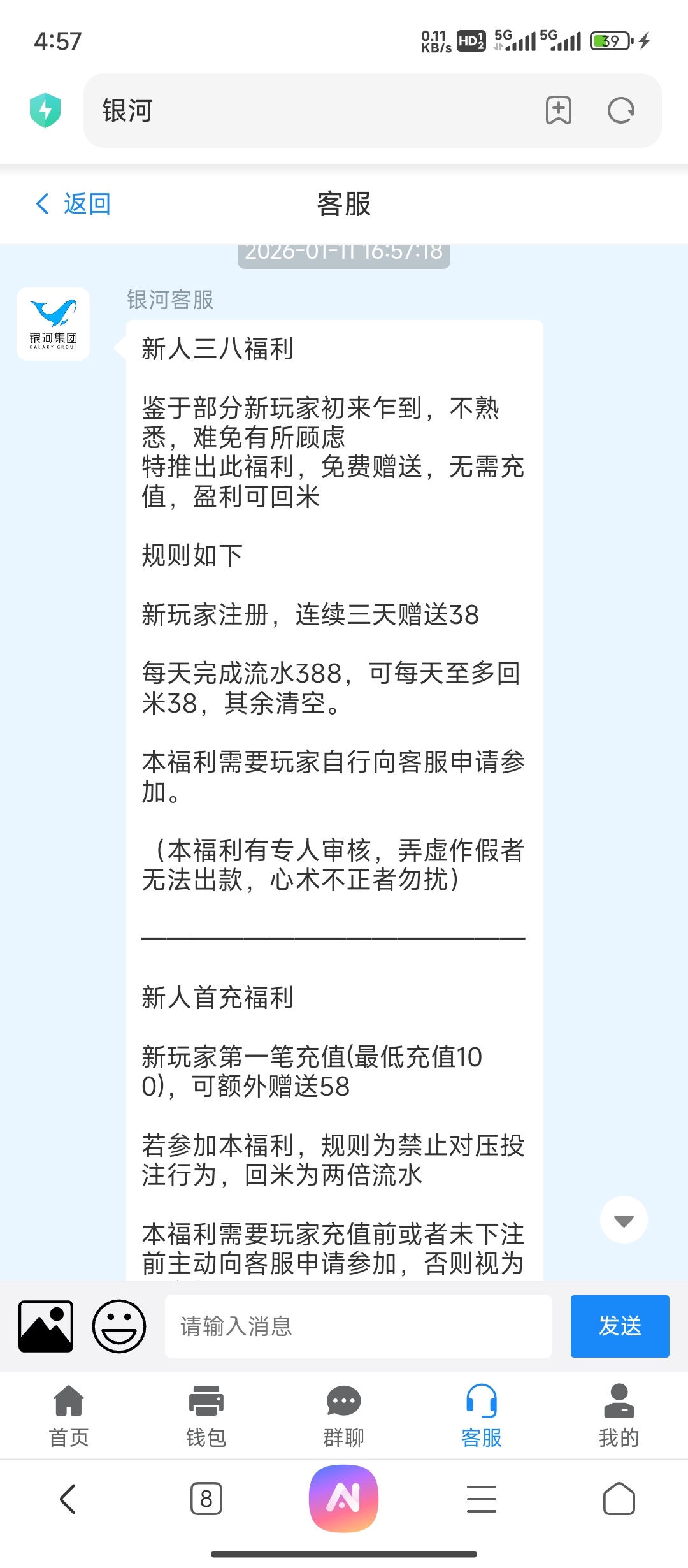Tap the green security shield icon

(x=45, y=110)
